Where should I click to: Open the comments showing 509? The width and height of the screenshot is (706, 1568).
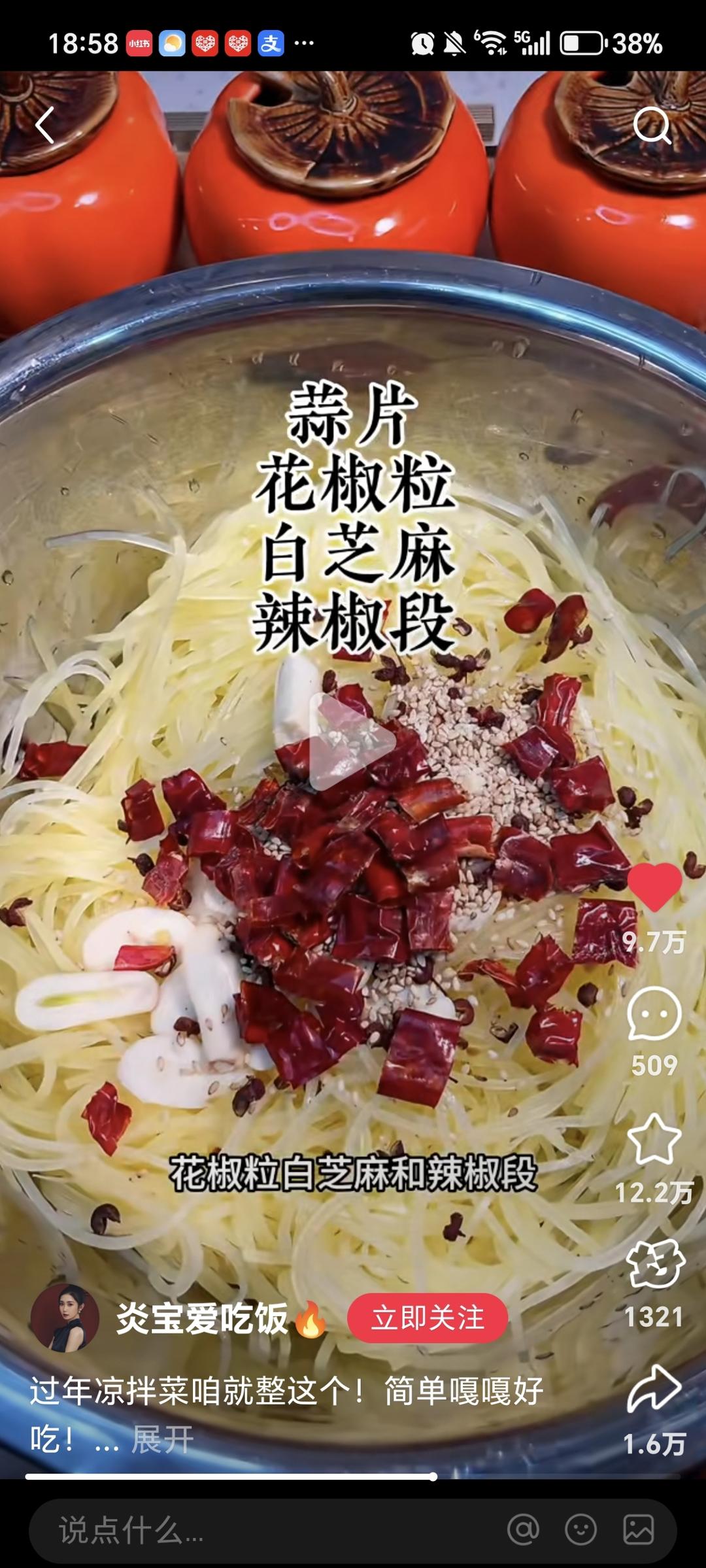coord(654,1014)
